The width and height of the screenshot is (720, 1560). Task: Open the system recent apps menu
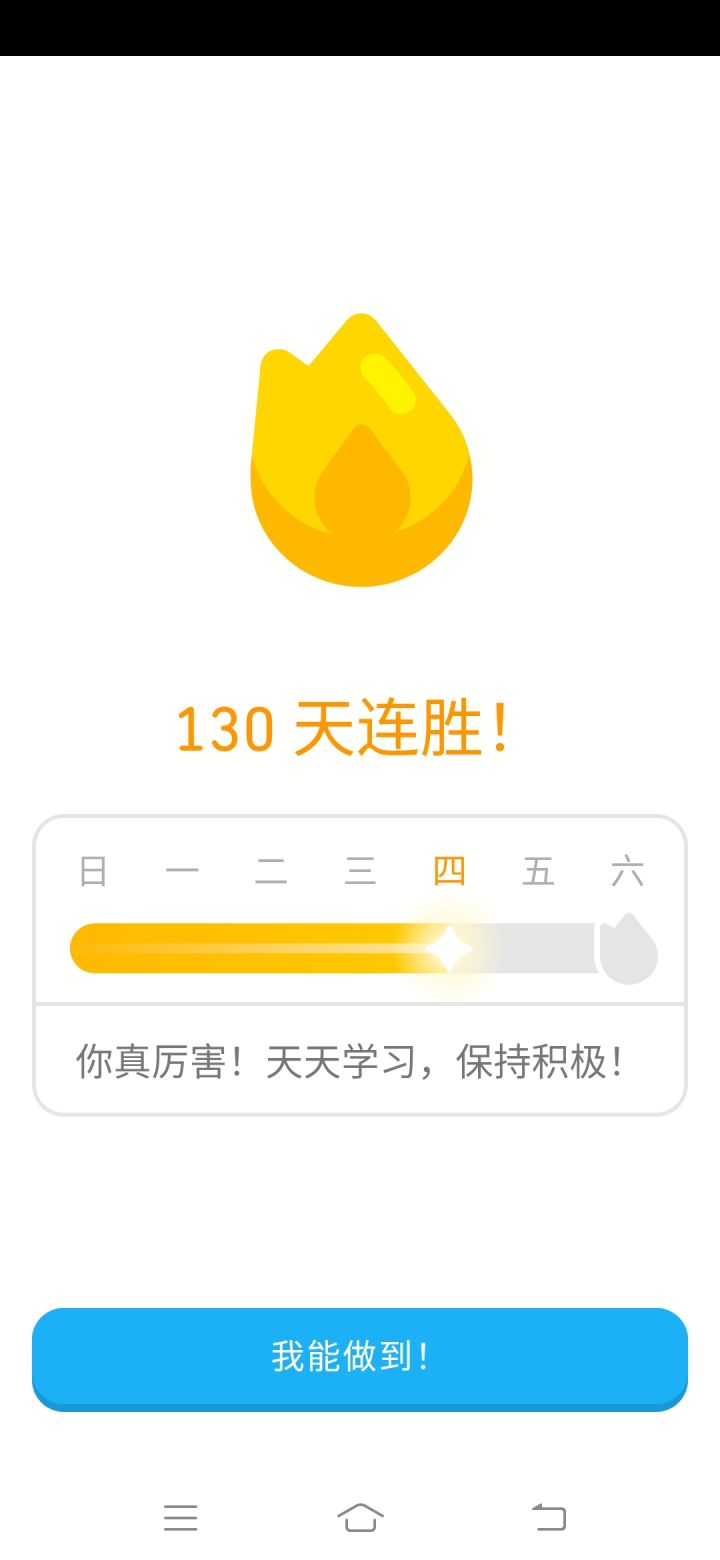[181, 1517]
